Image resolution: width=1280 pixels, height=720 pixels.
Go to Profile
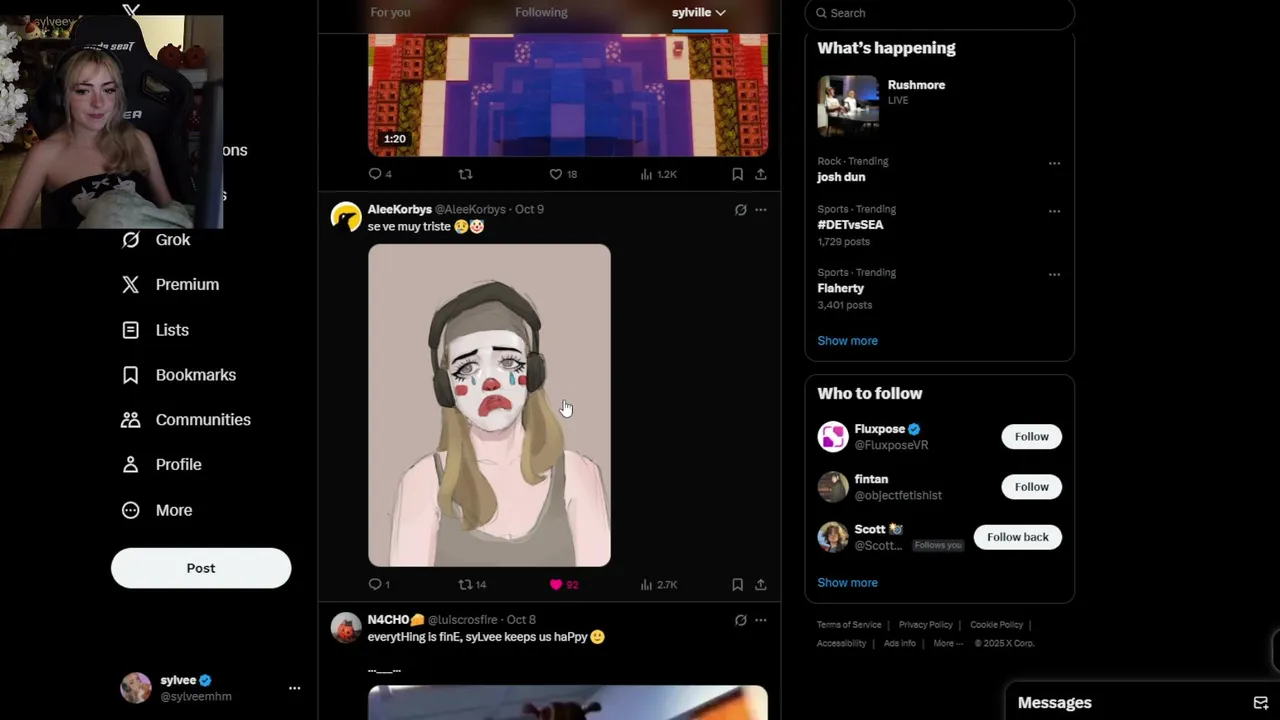[178, 465]
